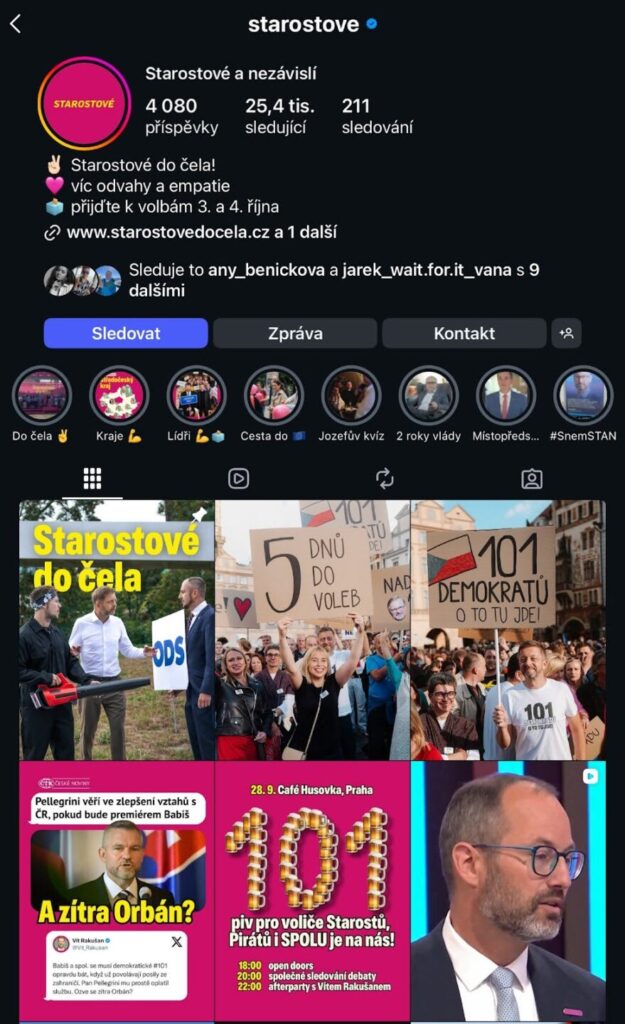Open the #SnemSTAN highlight
625x1024 pixels.
point(583,396)
